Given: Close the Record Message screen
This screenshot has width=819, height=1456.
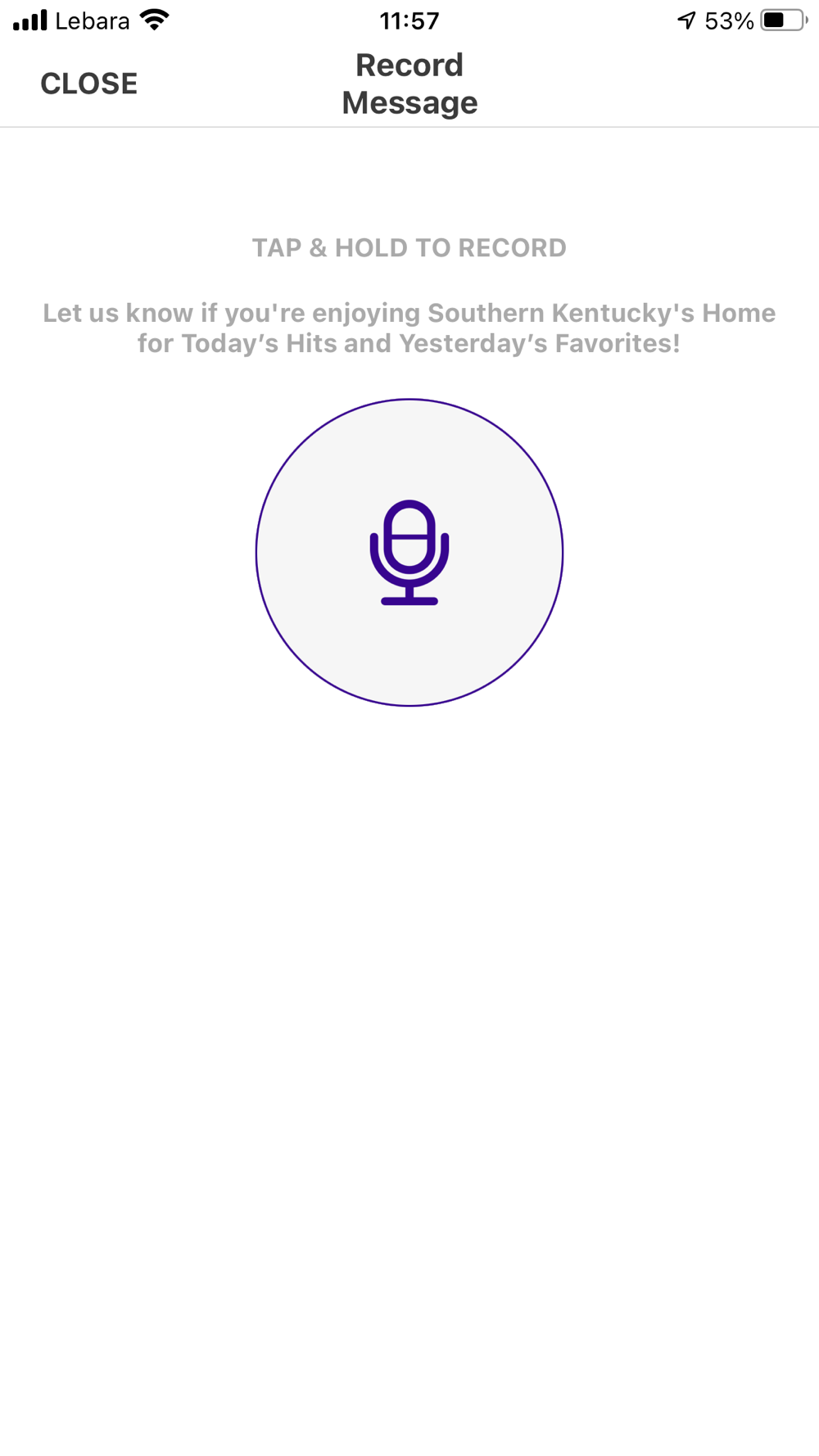Looking at the screenshot, I should click(88, 84).
